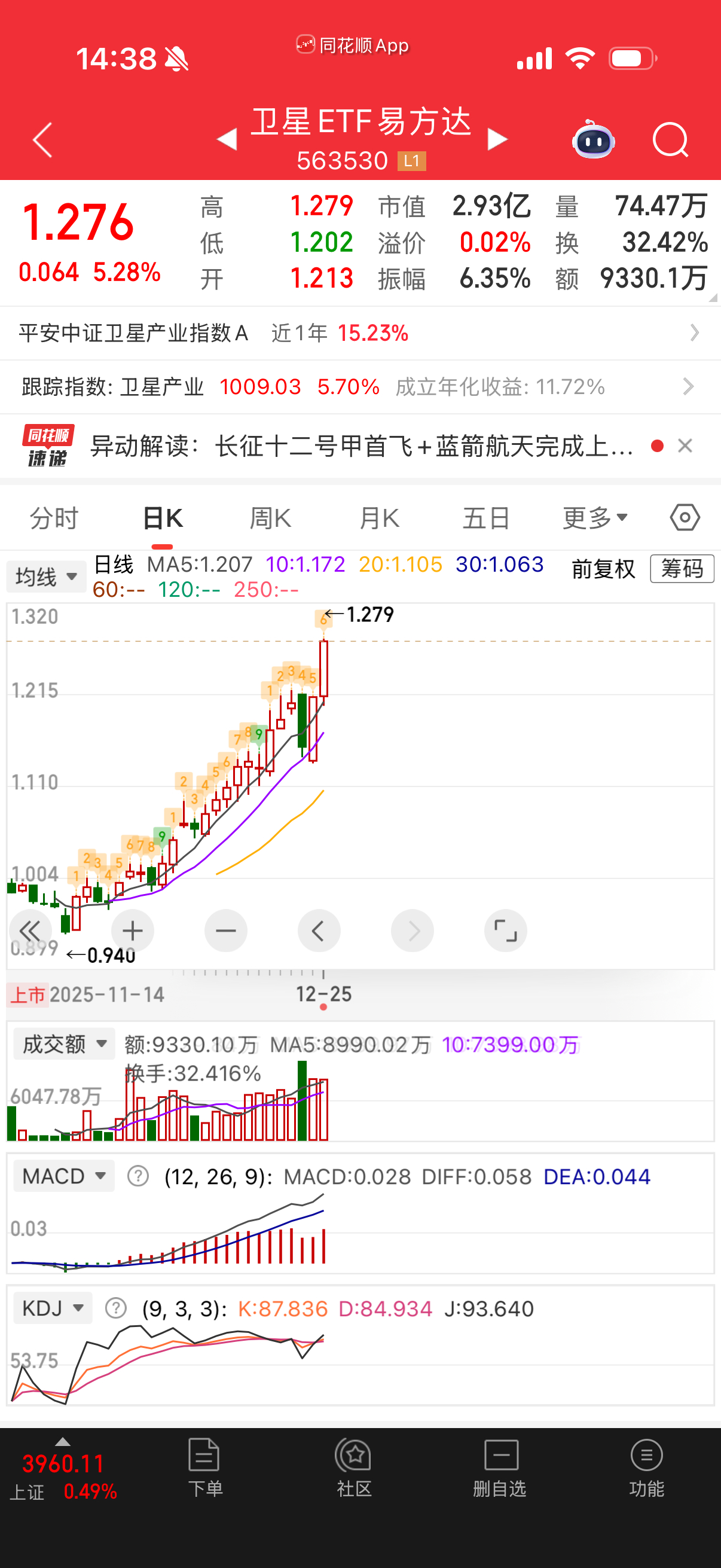Viewport: 721px width, 1568px height.
Task: Zoom out of the K-line chart
Action: tap(226, 931)
